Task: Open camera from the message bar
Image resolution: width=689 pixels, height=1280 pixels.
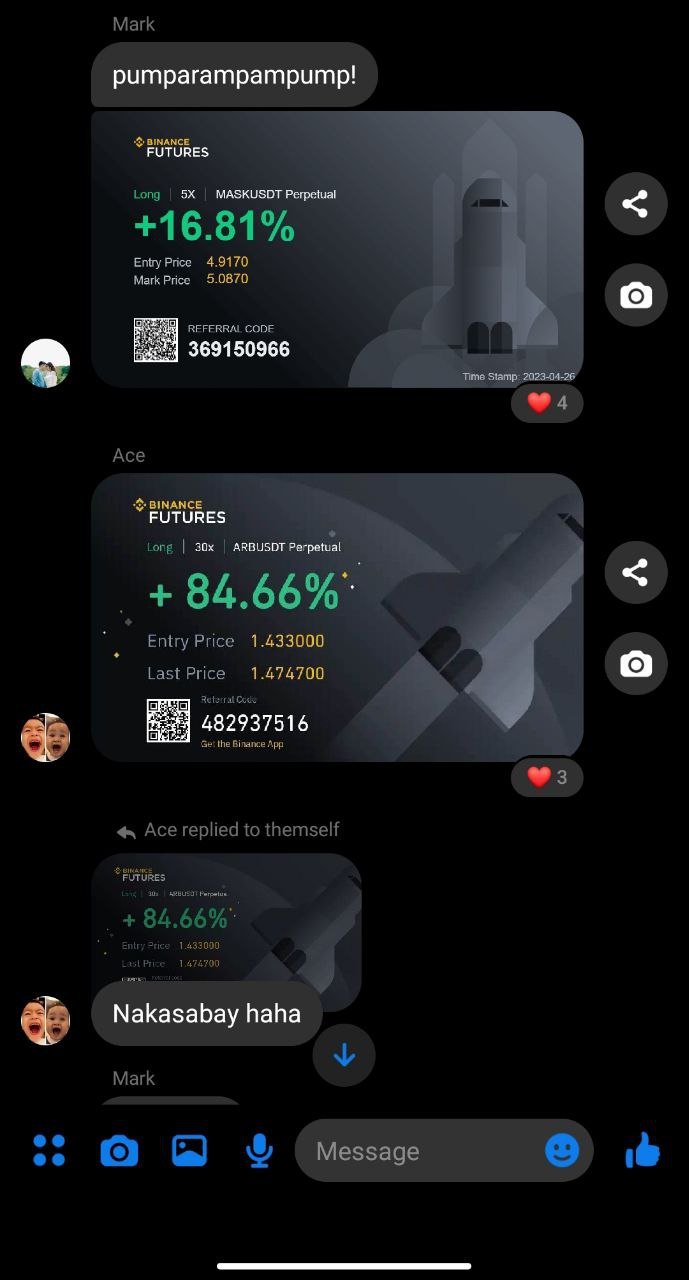Action: pyautogui.click(x=119, y=1151)
